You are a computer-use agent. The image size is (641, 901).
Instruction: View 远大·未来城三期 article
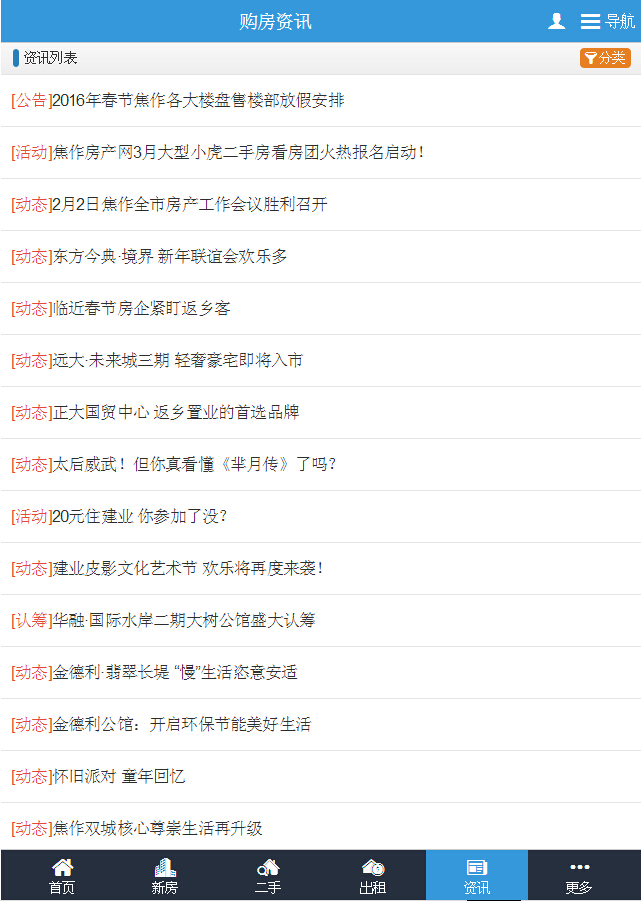157,360
